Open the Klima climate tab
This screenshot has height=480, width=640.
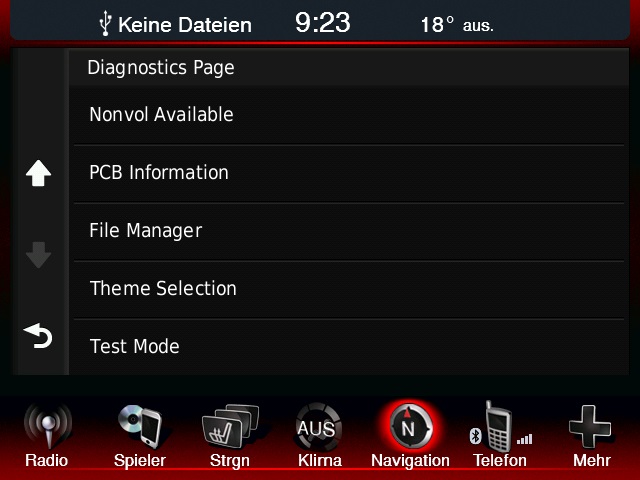[319, 436]
